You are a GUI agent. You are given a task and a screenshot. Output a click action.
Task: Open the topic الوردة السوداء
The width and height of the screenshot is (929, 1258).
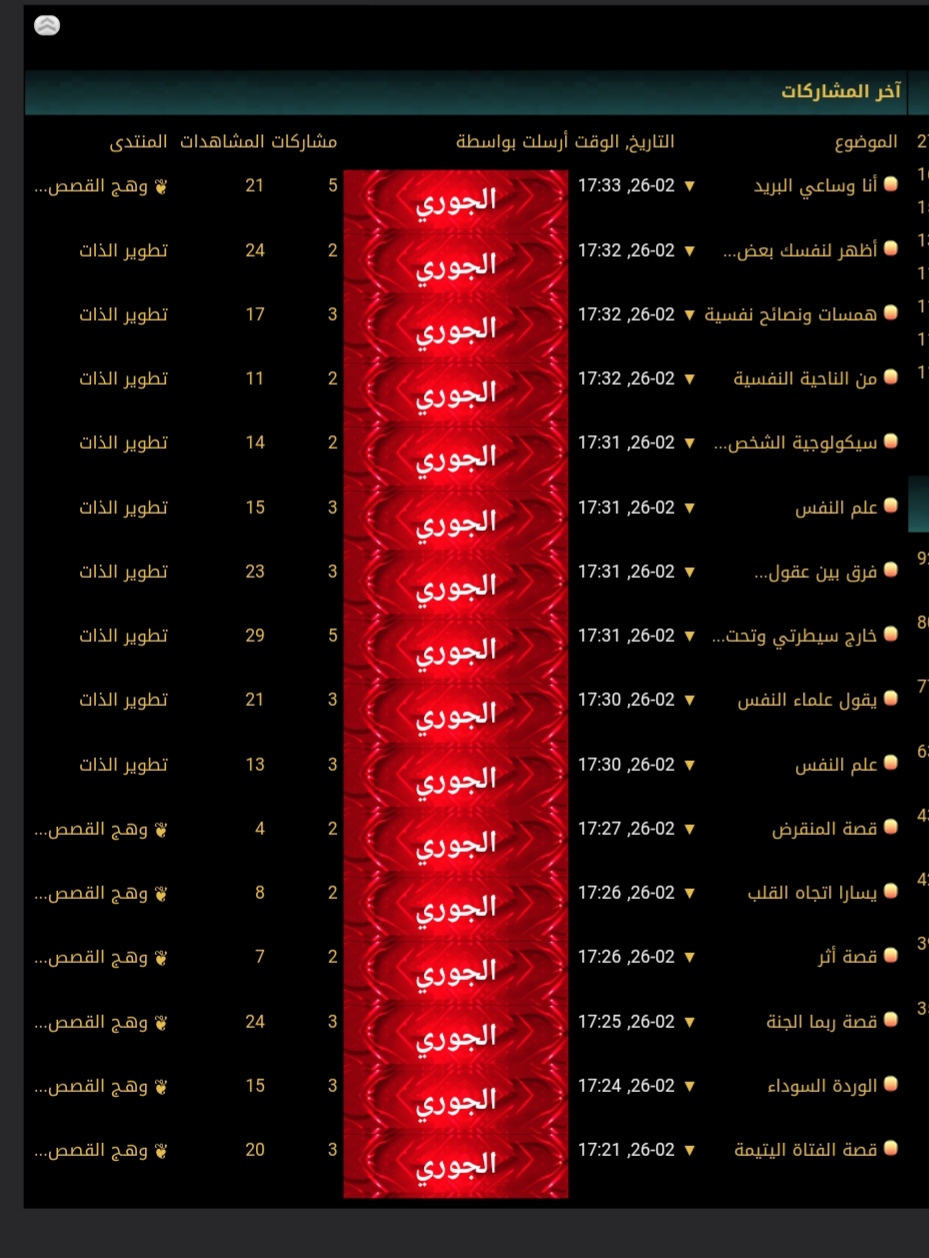click(x=821, y=1086)
